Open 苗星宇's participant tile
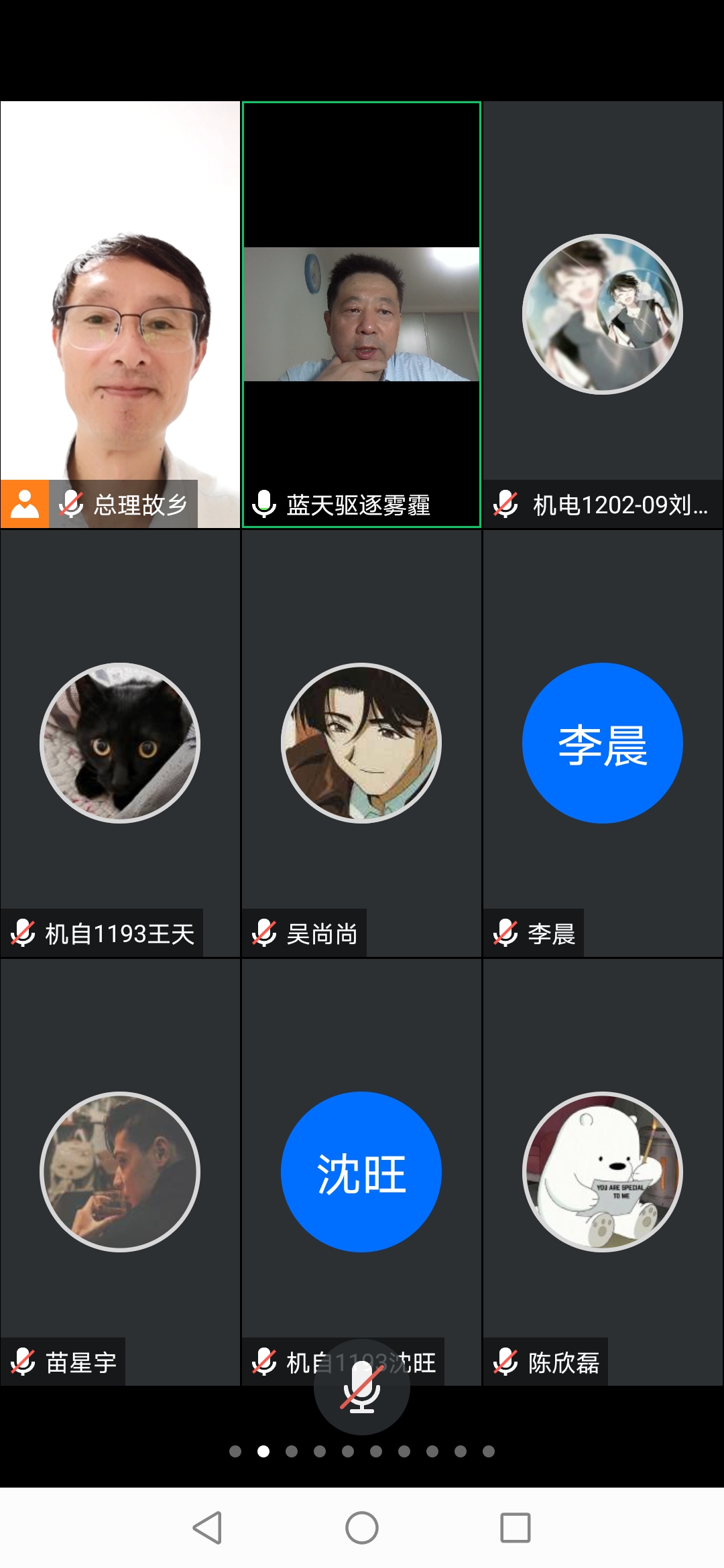 pyautogui.click(x=120, y=1172)
